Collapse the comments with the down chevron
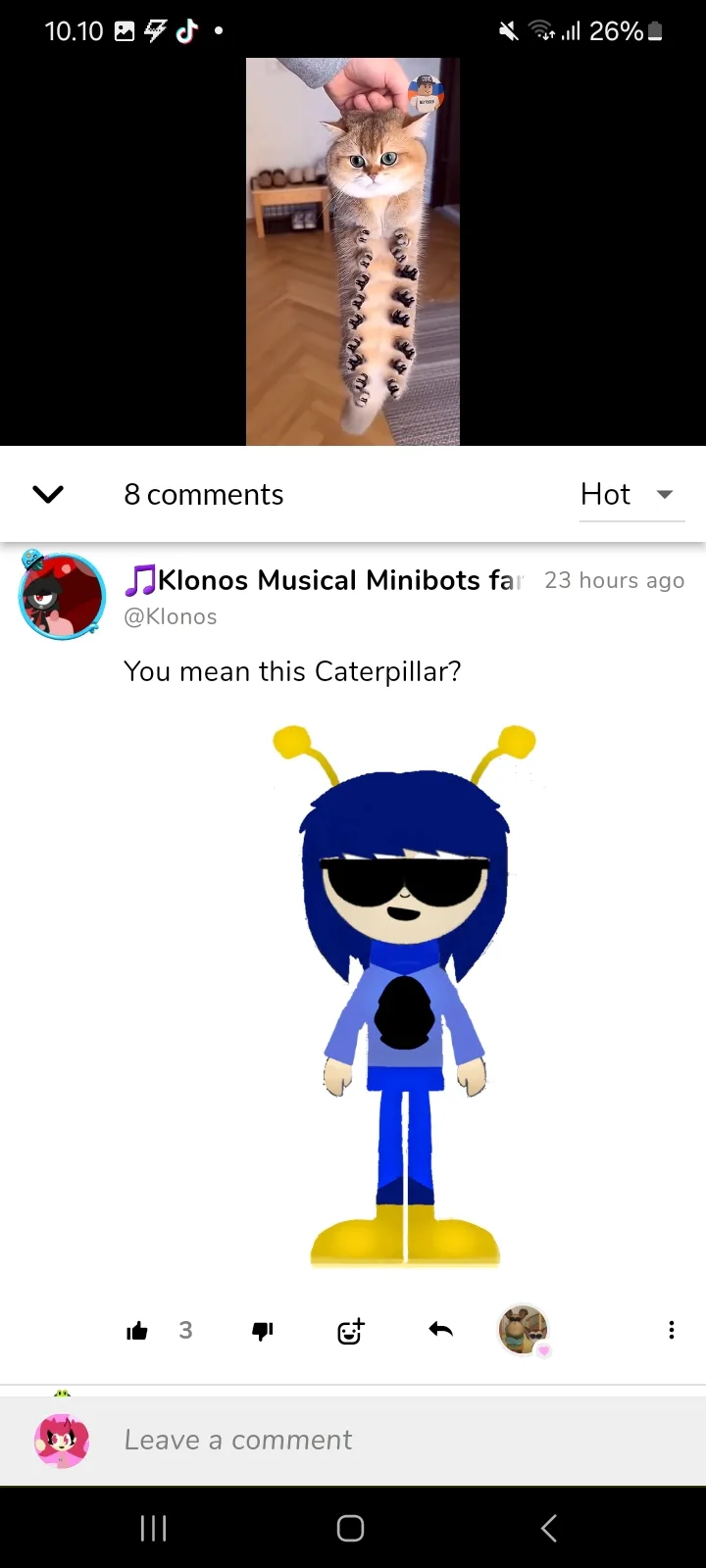This screenshot has width=706, height=1568. tap(48, 494)
